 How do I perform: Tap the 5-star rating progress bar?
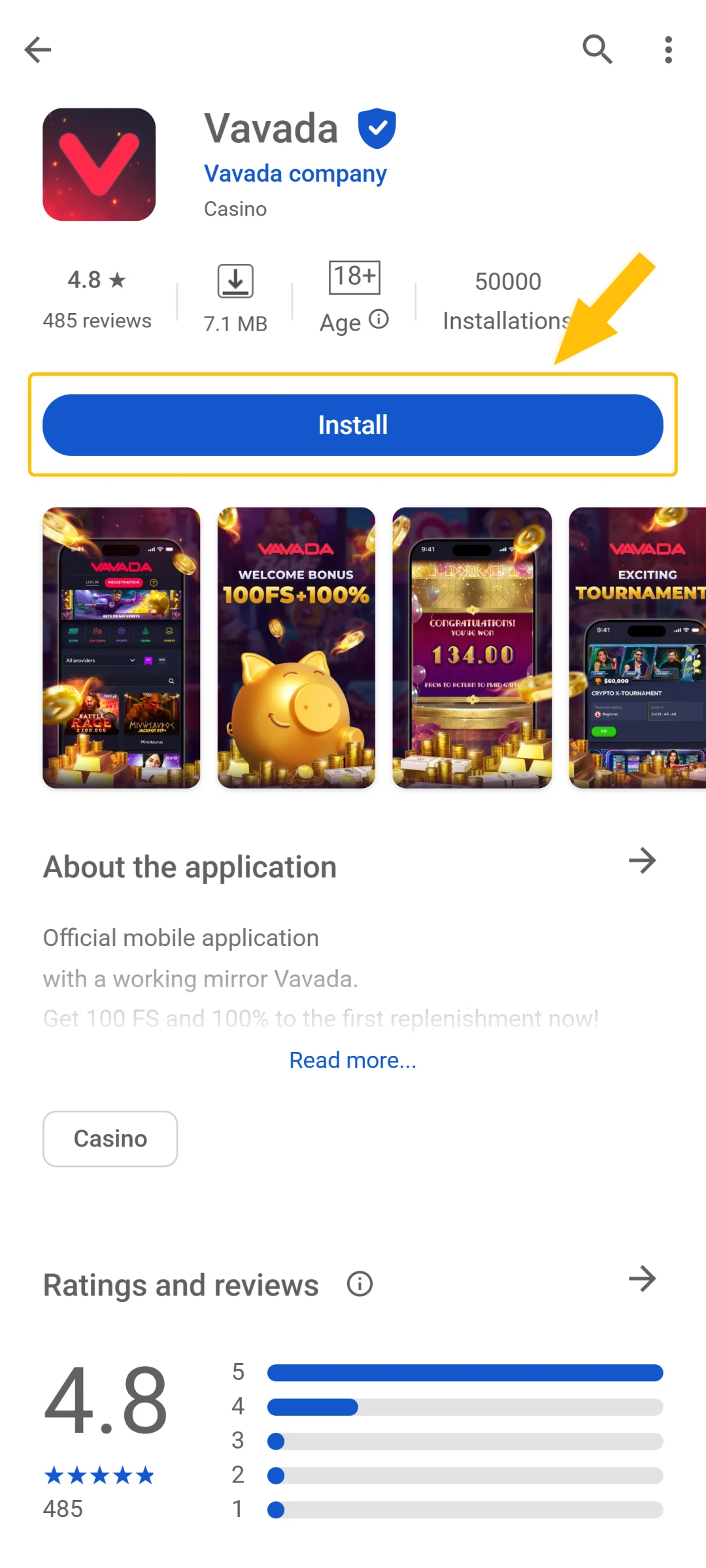click(464, 1373)
